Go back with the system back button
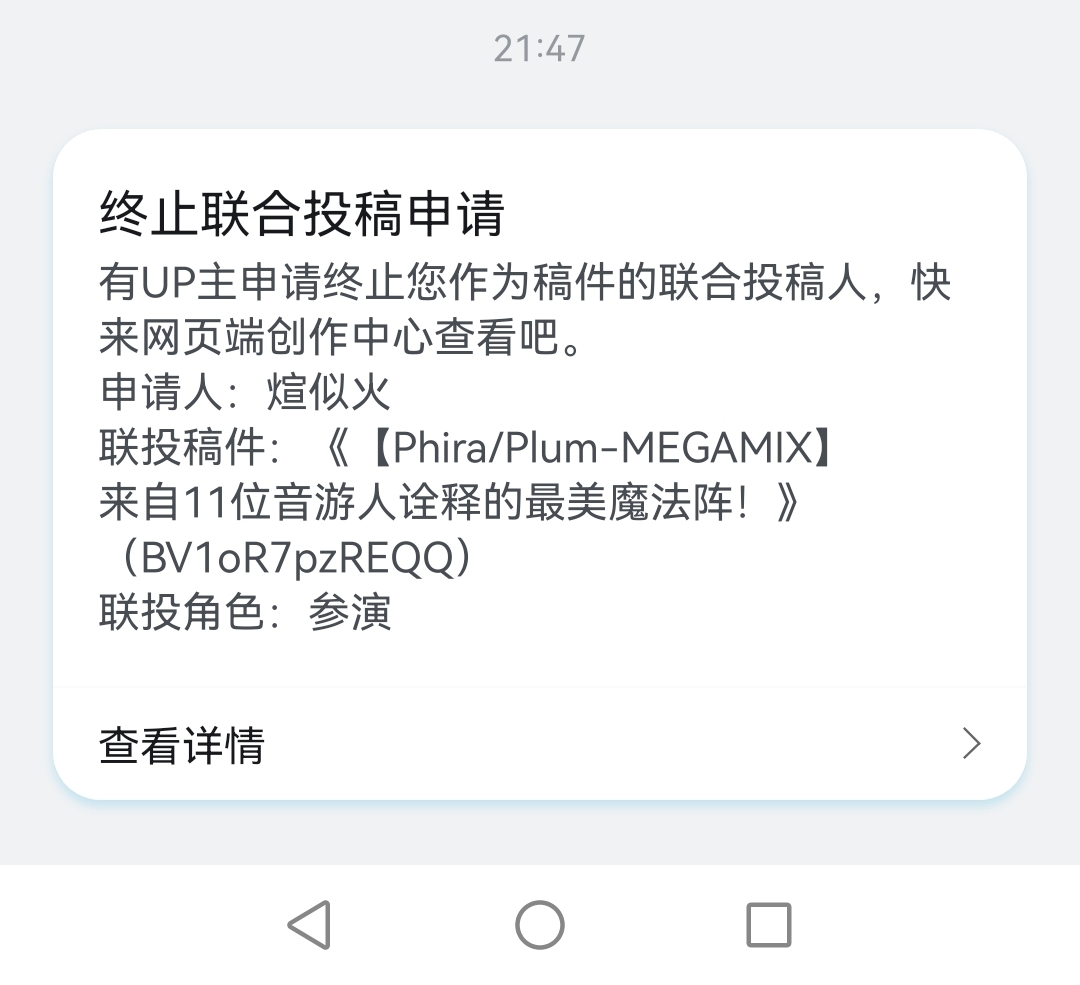This screenshot has width=1080, height=985. click(309, 925)
